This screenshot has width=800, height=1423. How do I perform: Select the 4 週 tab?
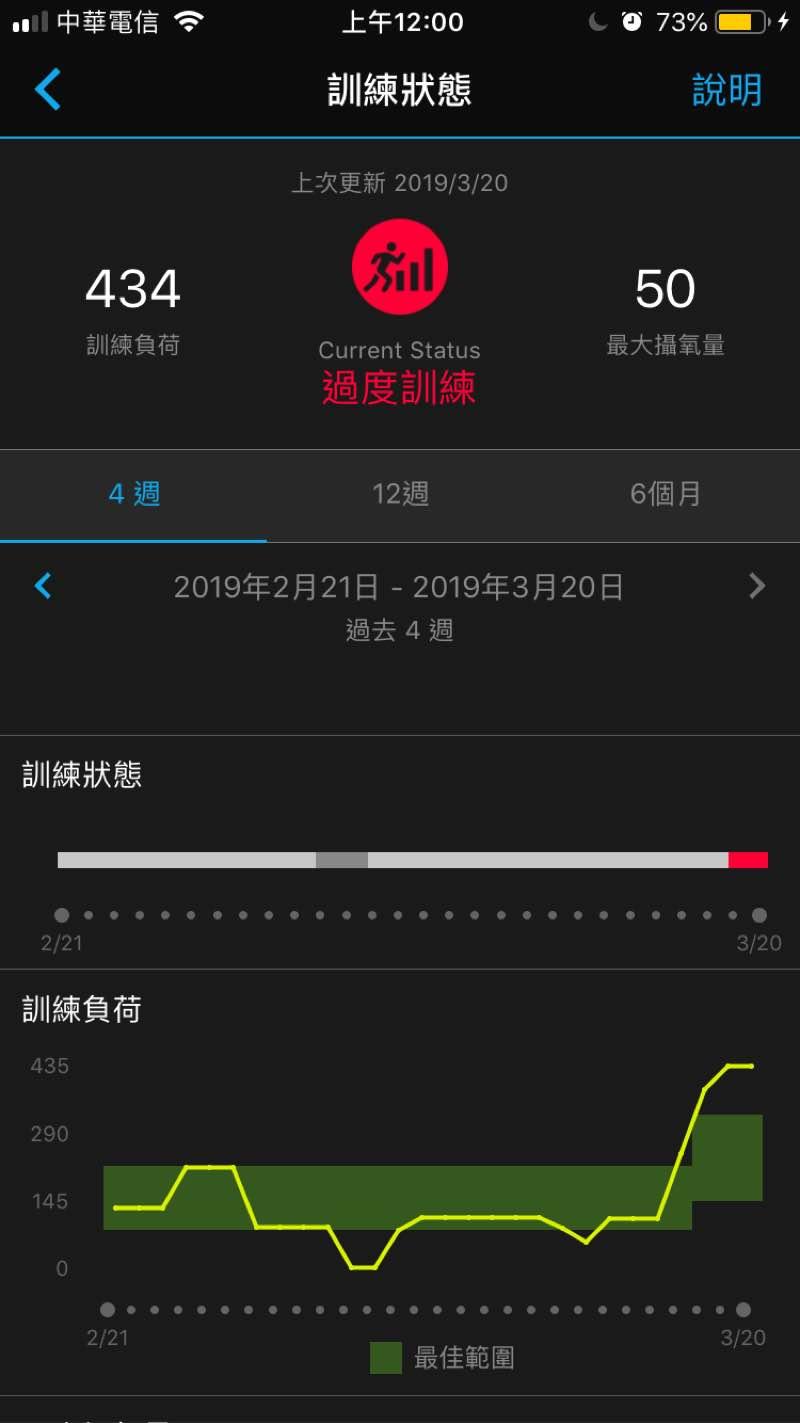point(134,494)
